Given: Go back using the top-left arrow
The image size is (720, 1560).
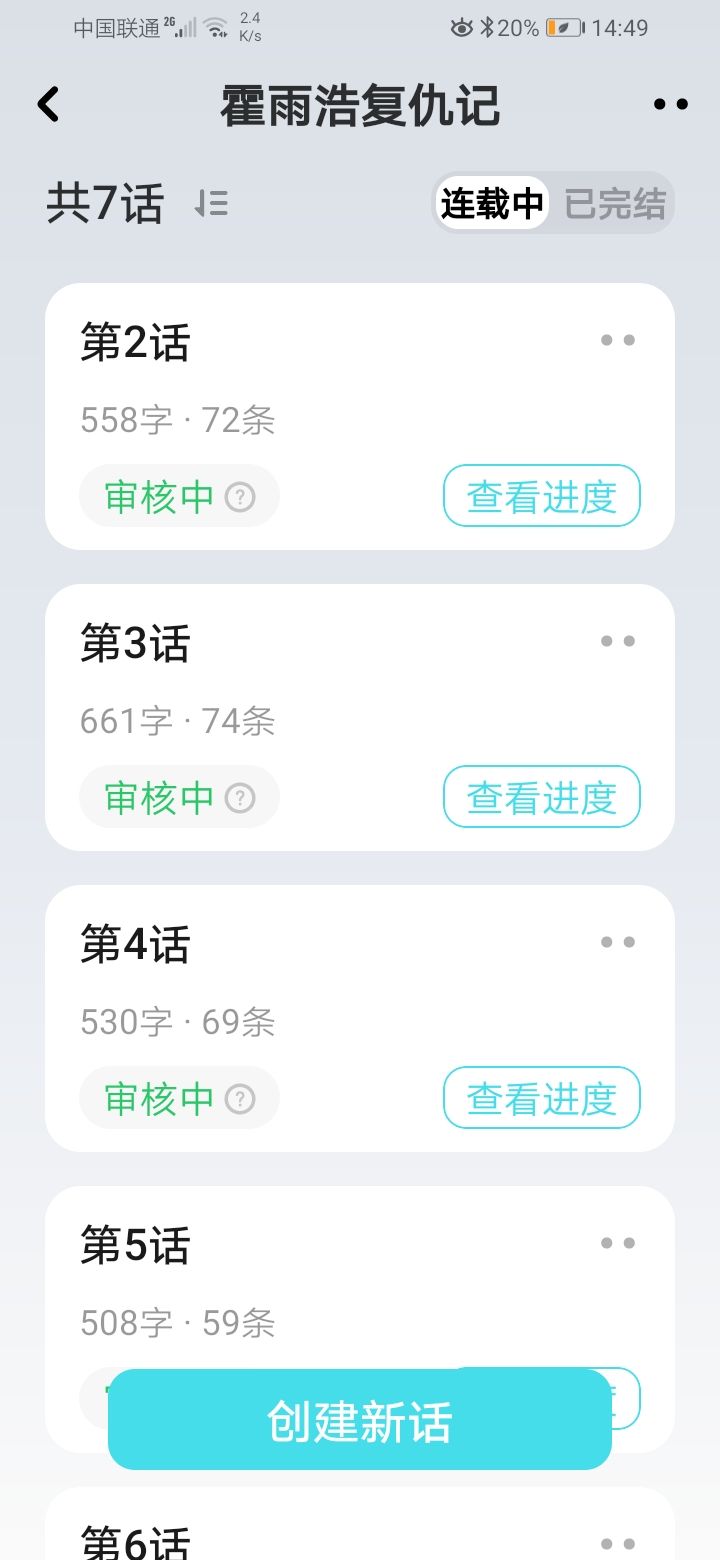Looking at the screenshot, I should (x=49, y=104).
